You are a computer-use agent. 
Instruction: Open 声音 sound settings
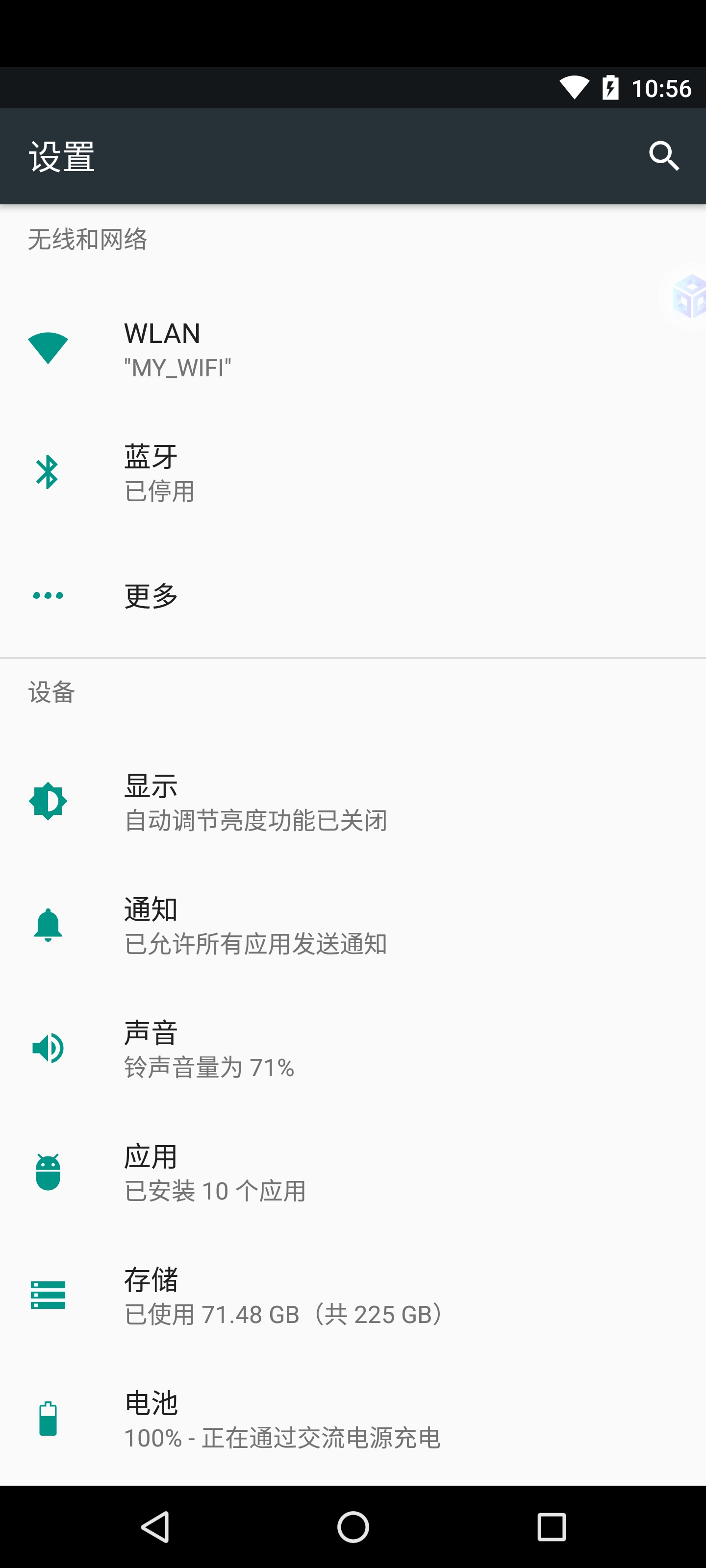353,1048
